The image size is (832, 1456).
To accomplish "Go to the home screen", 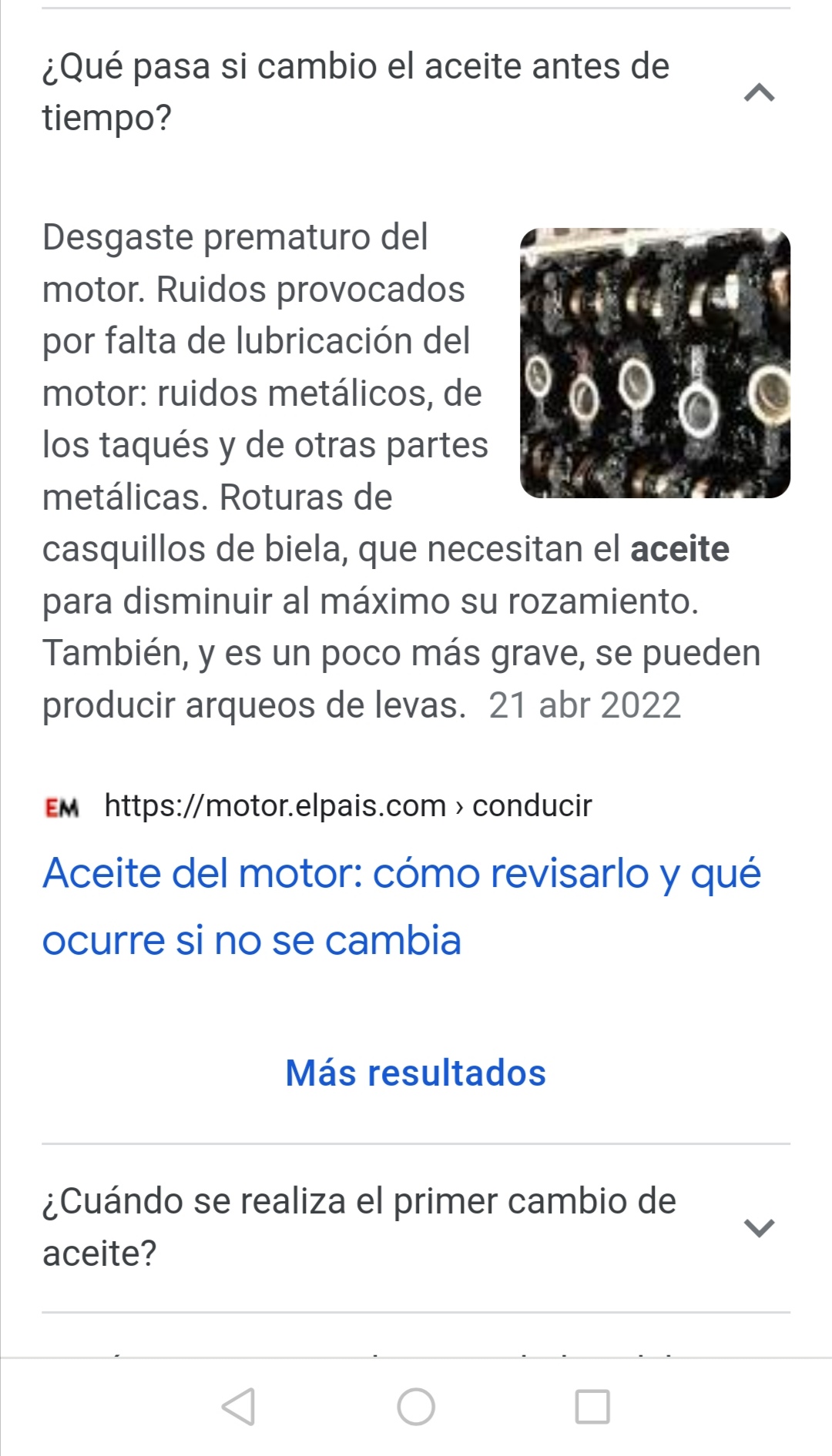I will click(x=416, y=1407).
